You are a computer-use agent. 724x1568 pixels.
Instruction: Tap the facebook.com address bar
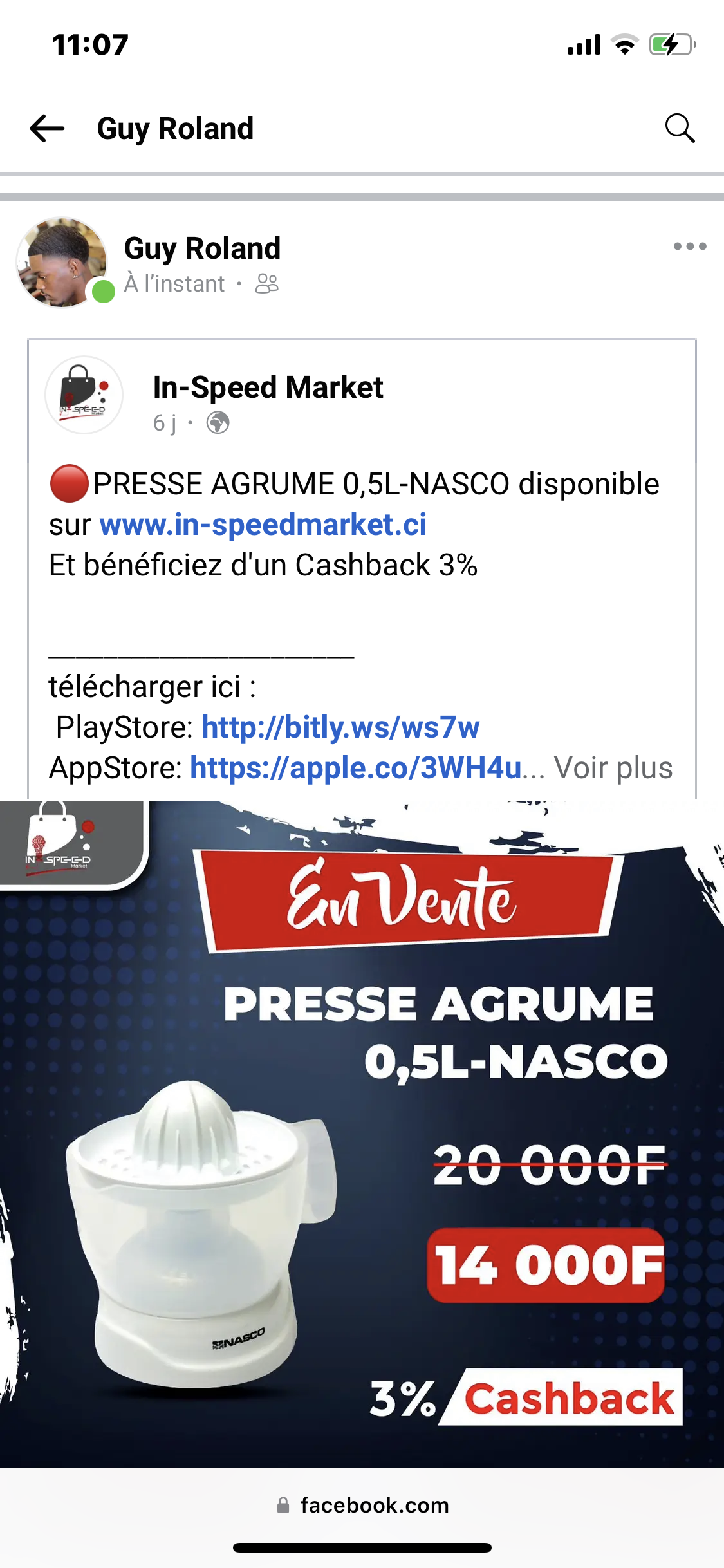(x=362, y=1505)
